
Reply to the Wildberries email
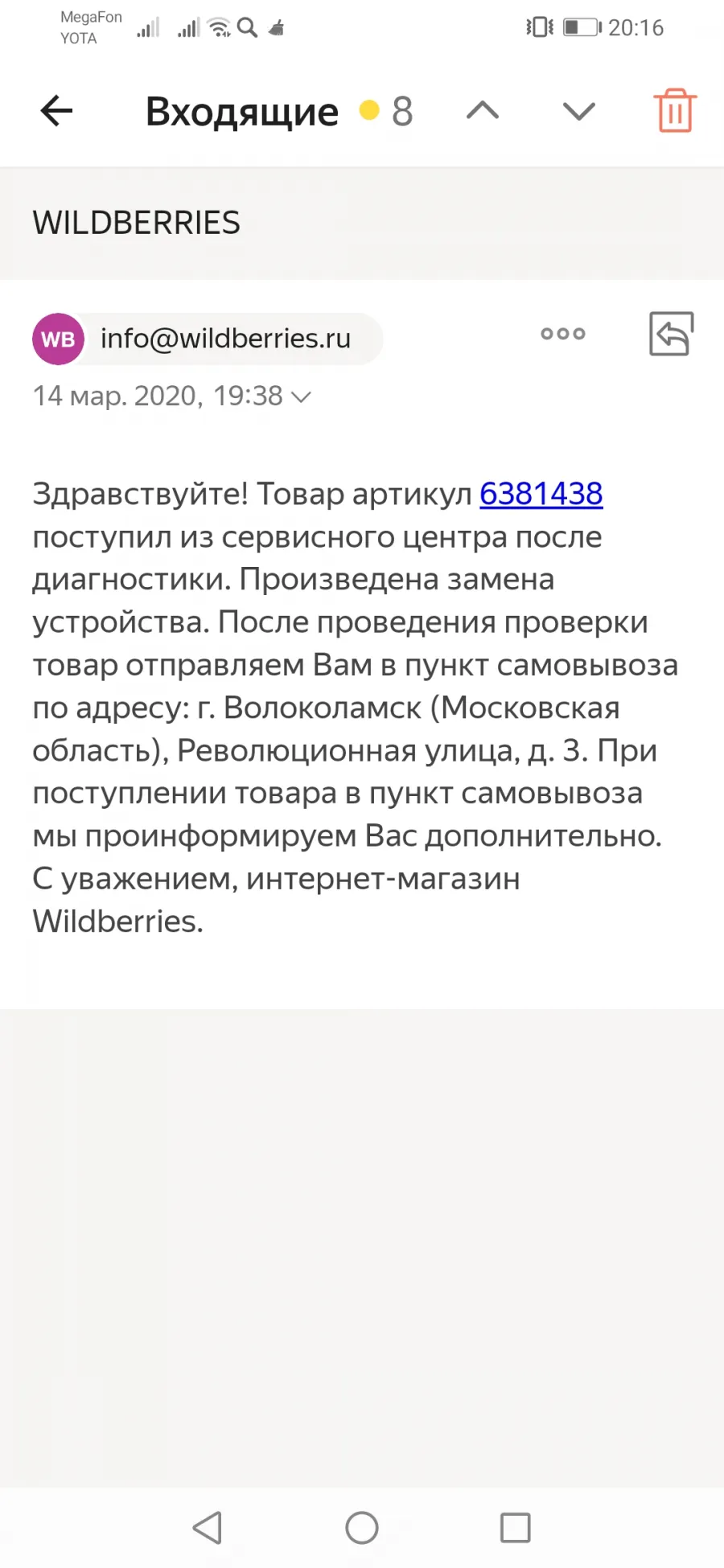click(672, 334)
